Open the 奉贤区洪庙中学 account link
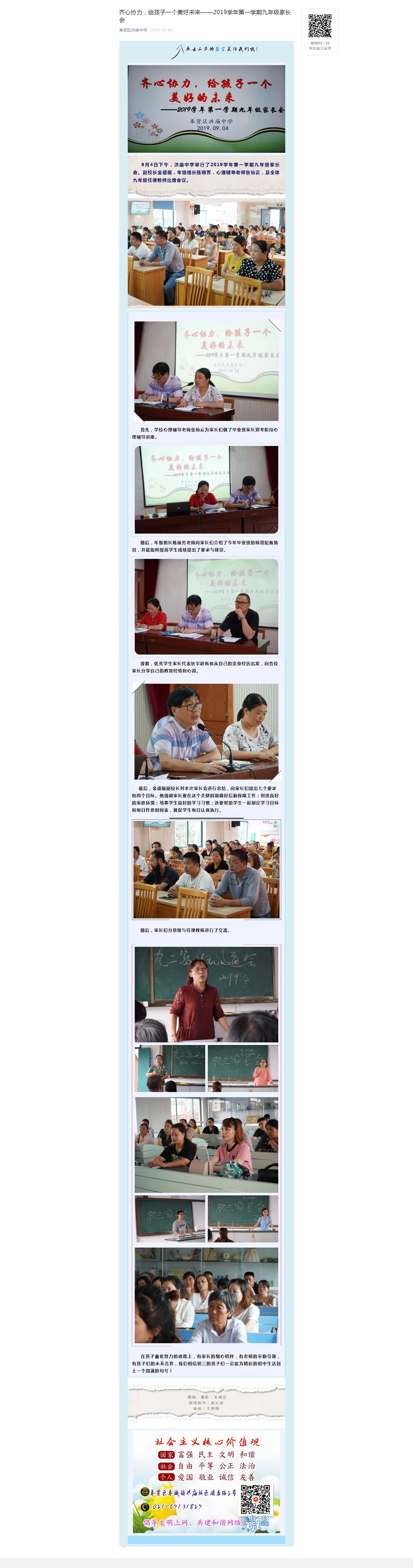The height and width of the screenshot is (1568, 413). click(x=133, y=30)
